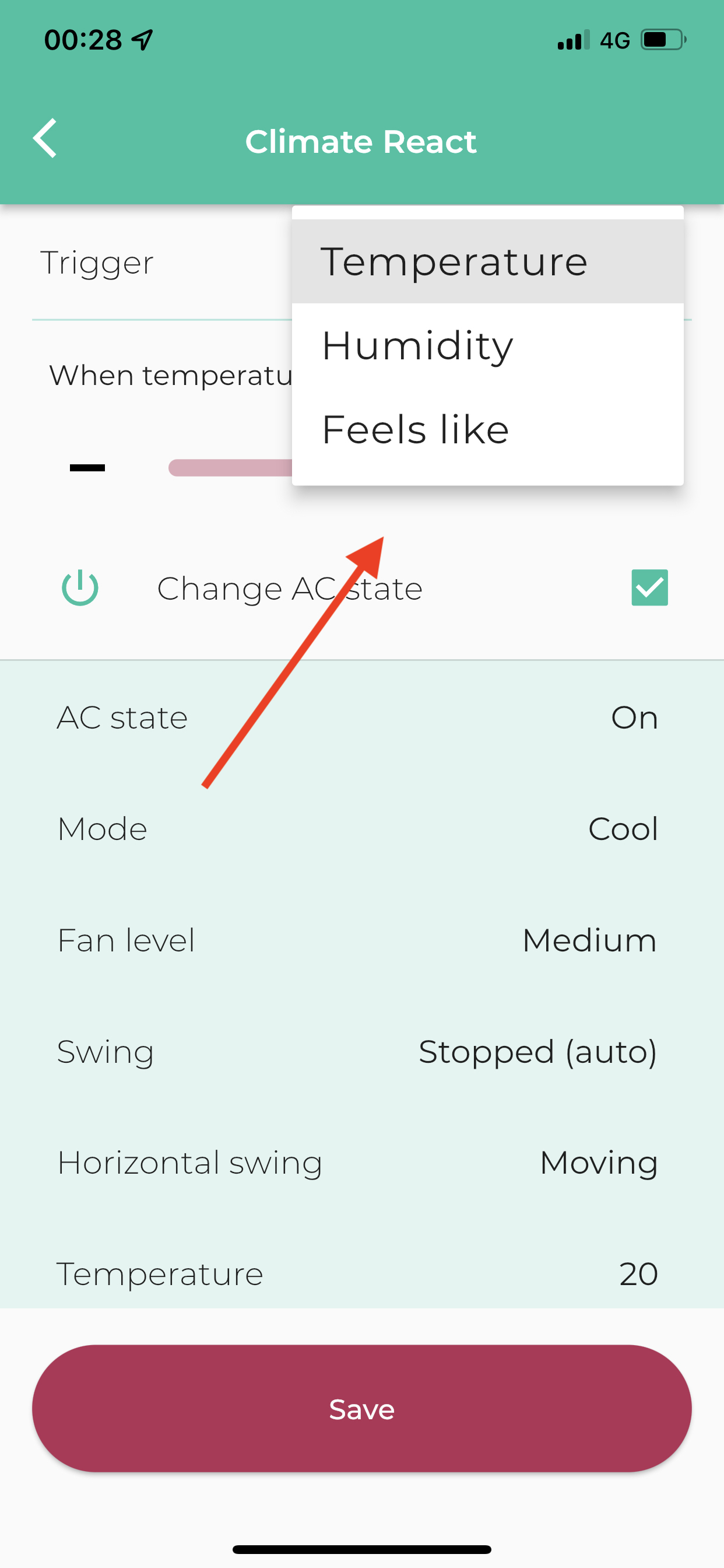Decrease the threshold with the minus button

click(x=87, y=467)
